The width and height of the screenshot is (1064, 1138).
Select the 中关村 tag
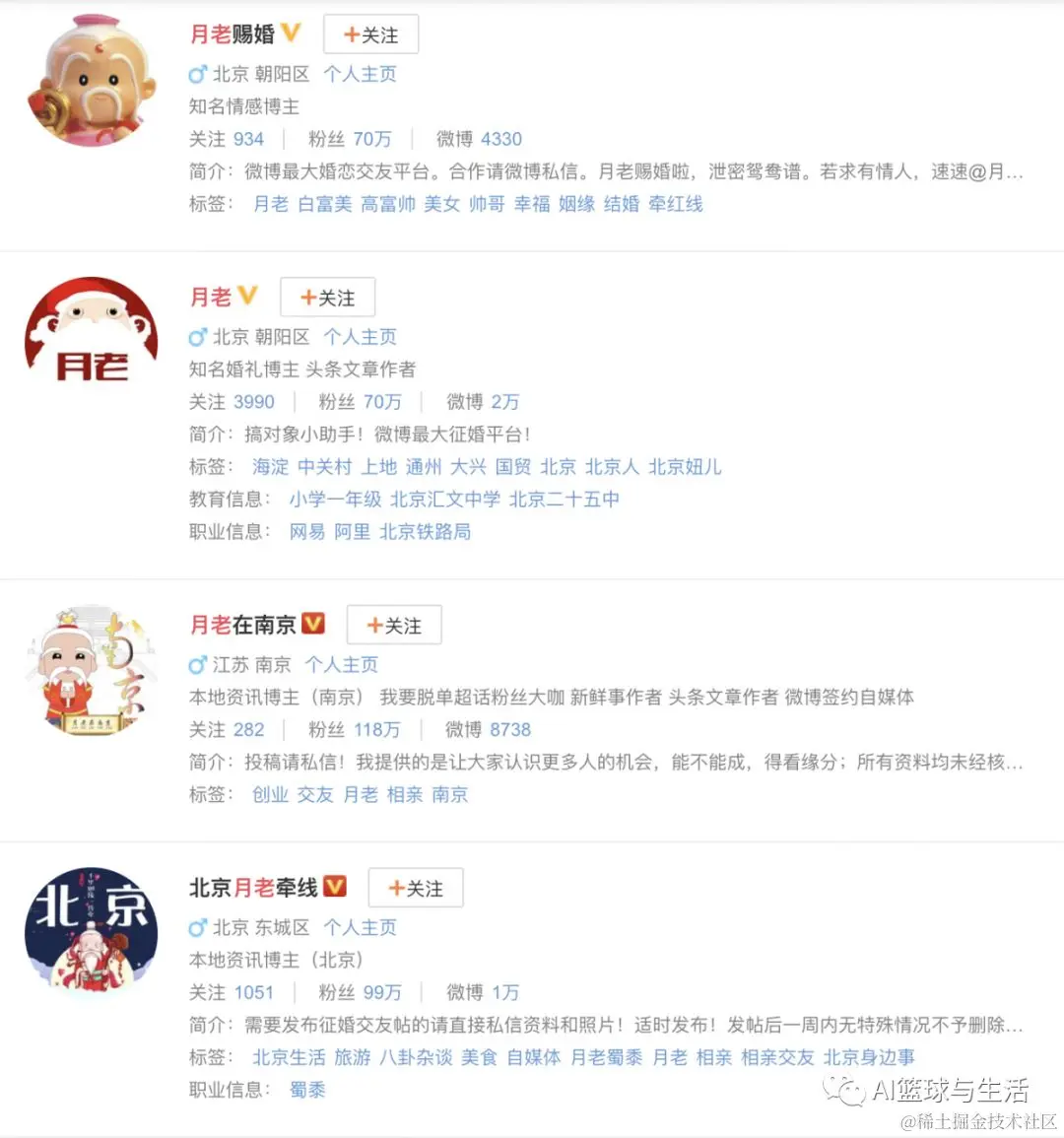coord(324,467)
